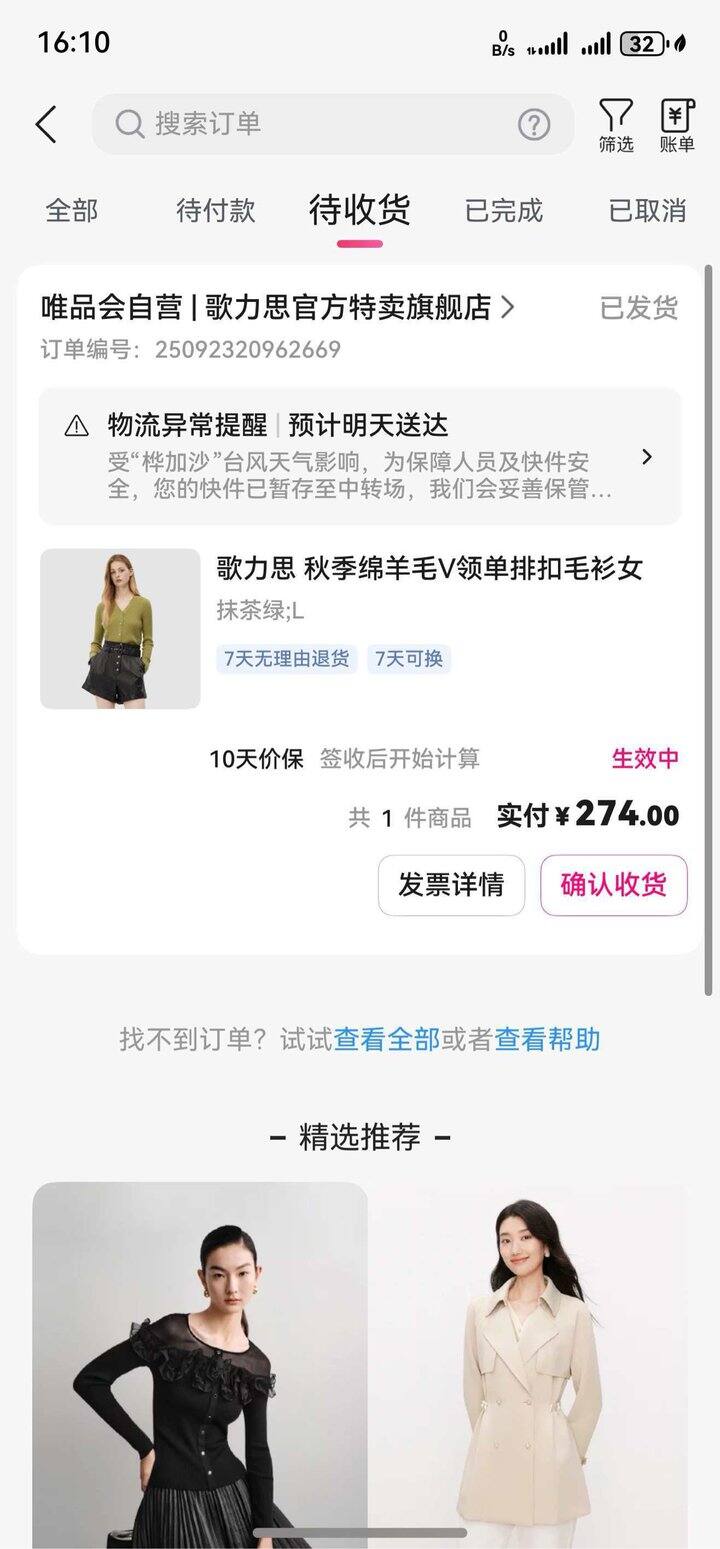Open the 筛选 filter
Viewport: 720px width, 1549px height.
coord(616,126)
